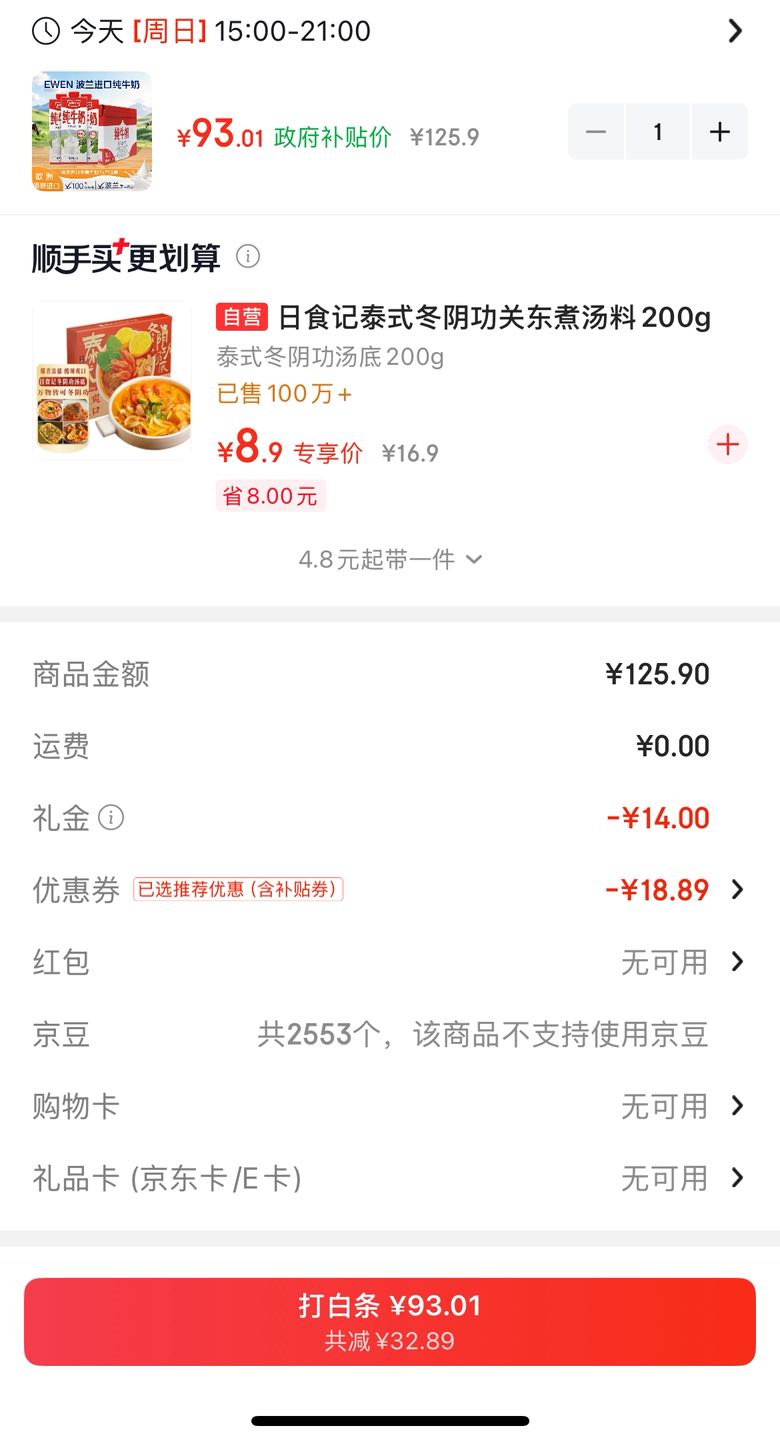Decrease milk quantity with the minus button
Viewport: 780px width, 1442px height.
pyautogui.click(x=597, y=132)
